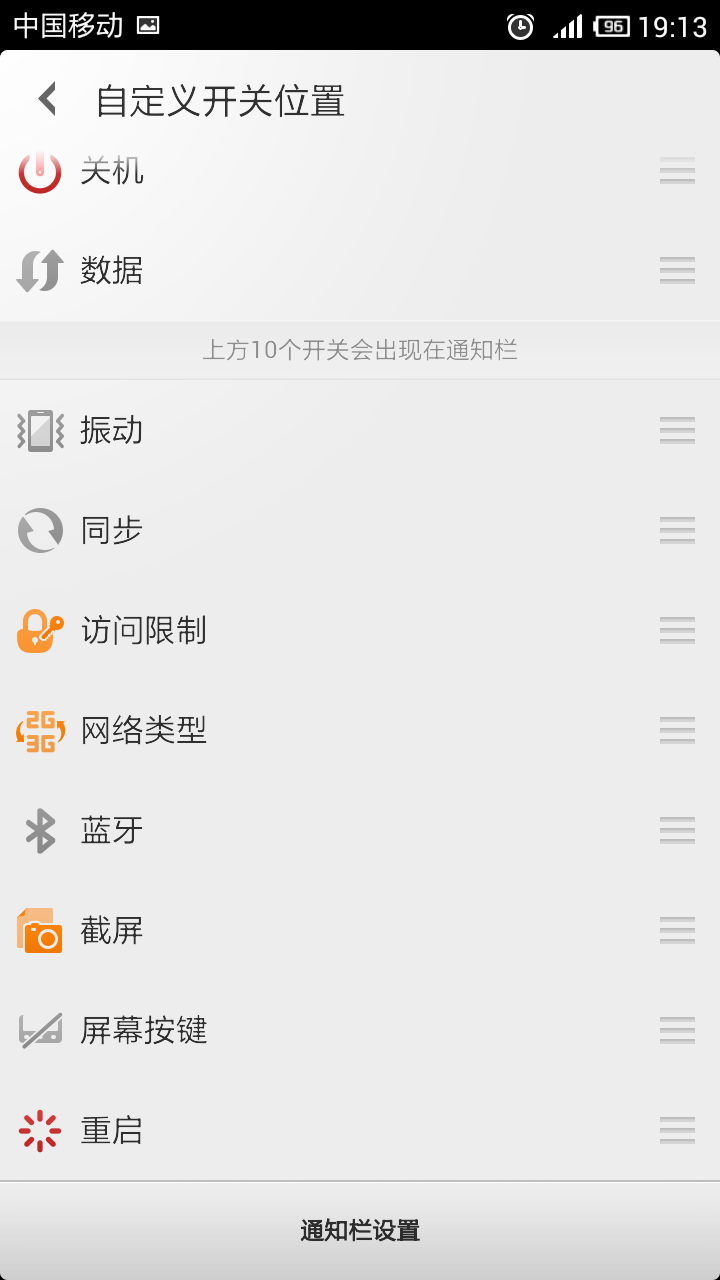Select the 同步 sync icon
Image resolution: width=720 pixels, height=1280 pixels.
coord(39,530)
